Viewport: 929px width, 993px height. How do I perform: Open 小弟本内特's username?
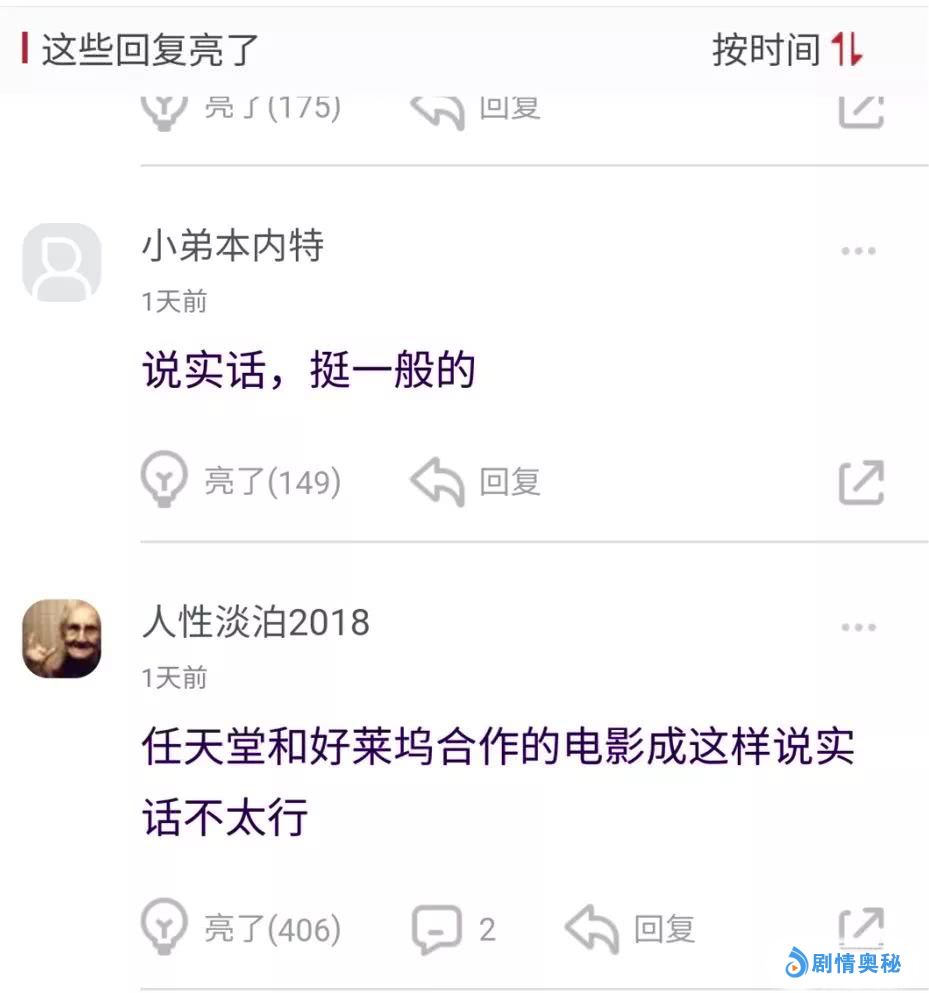[232, 247]
